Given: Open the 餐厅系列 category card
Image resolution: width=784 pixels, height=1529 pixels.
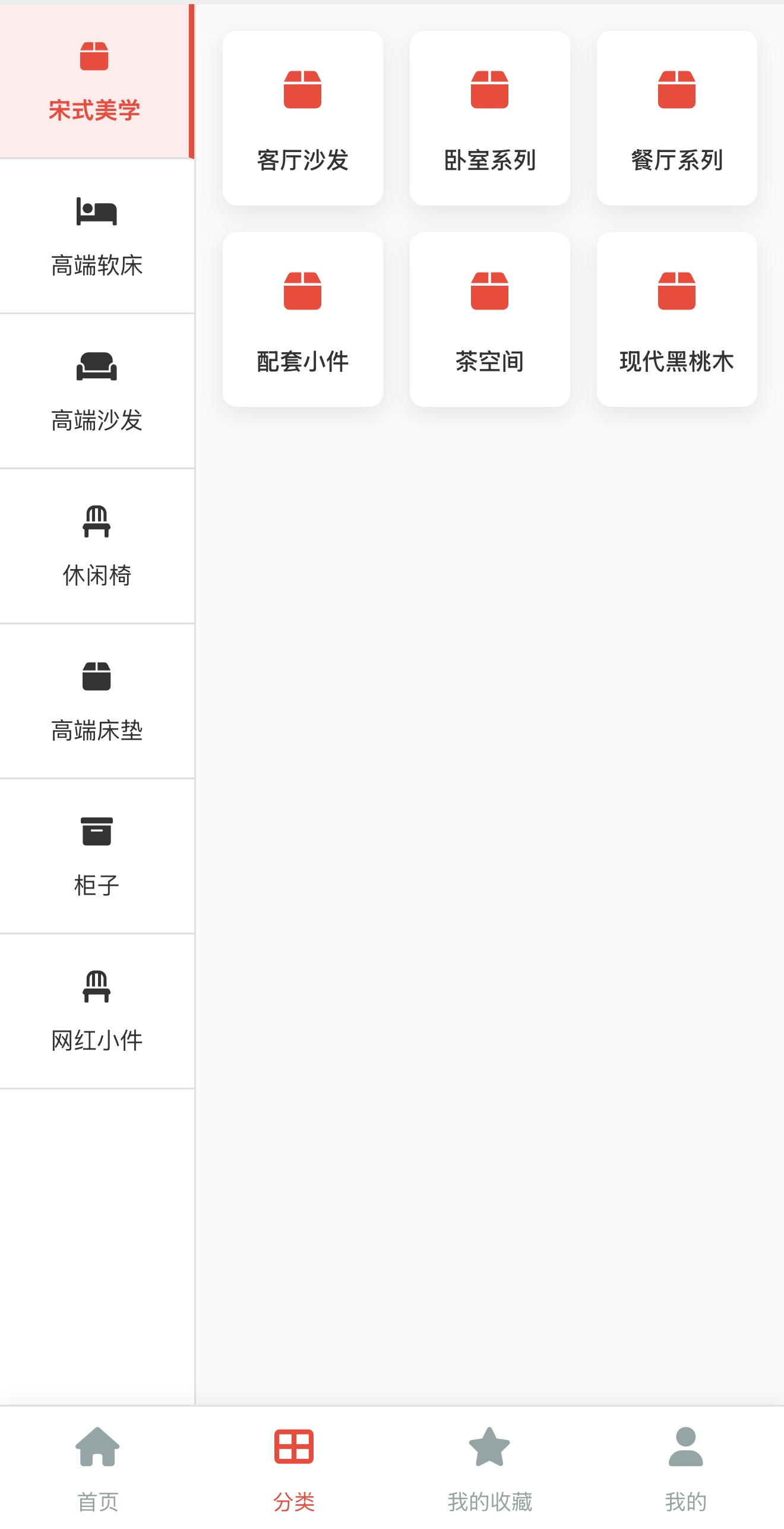Looking at the screenshot, I should tap(676, 118).
